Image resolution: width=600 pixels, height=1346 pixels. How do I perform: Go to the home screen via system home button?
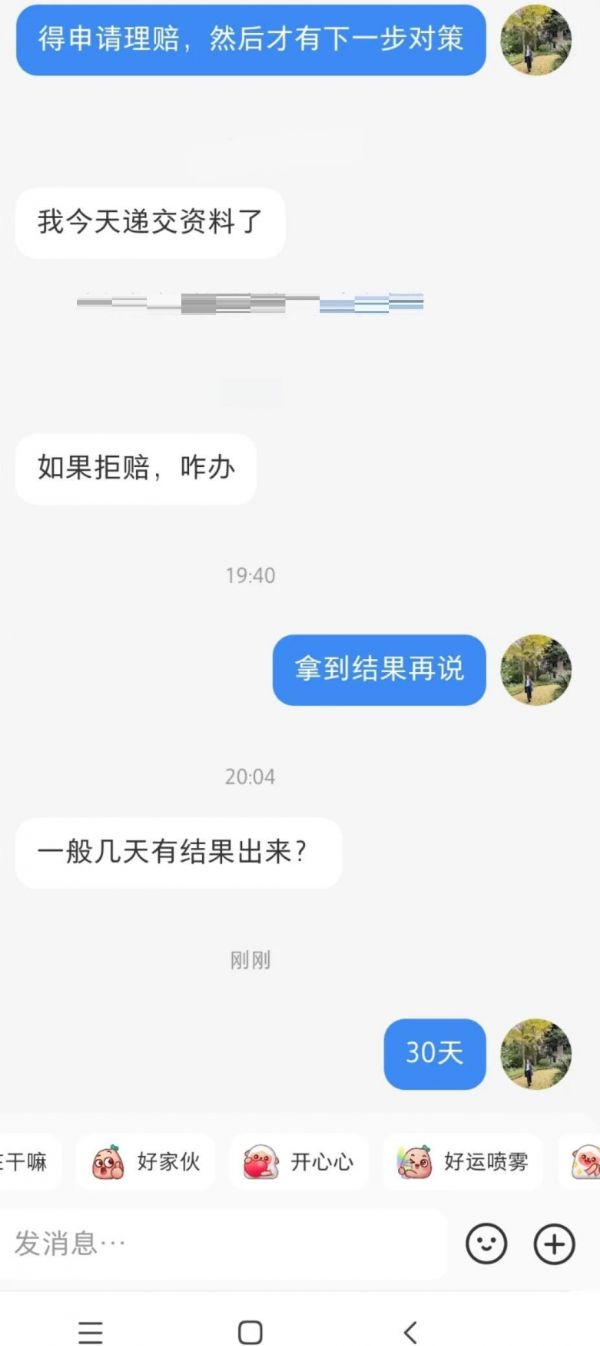(x=250, y=1332)
